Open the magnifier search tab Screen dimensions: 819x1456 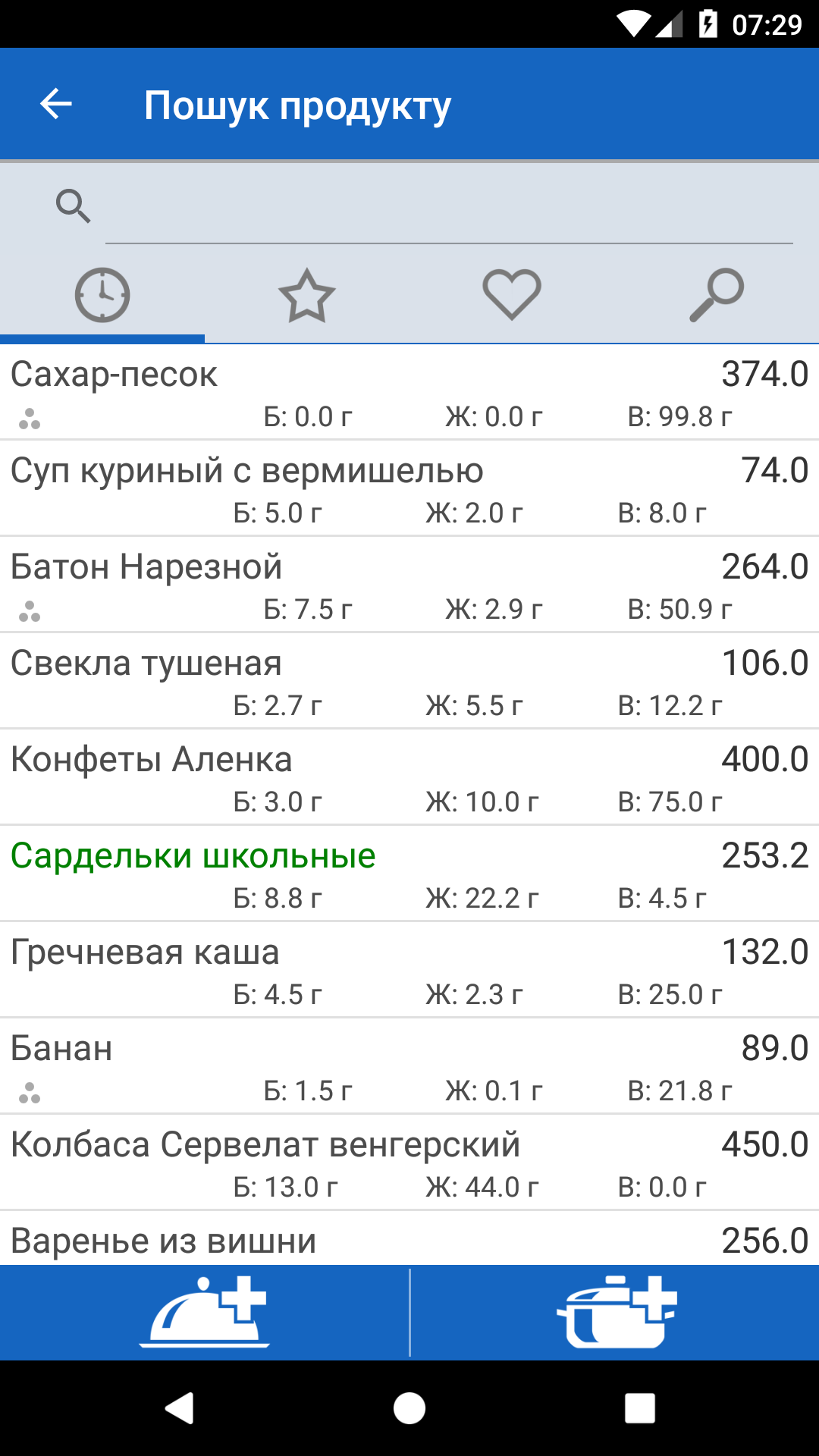pyautogui.click(x=717, y=296)
